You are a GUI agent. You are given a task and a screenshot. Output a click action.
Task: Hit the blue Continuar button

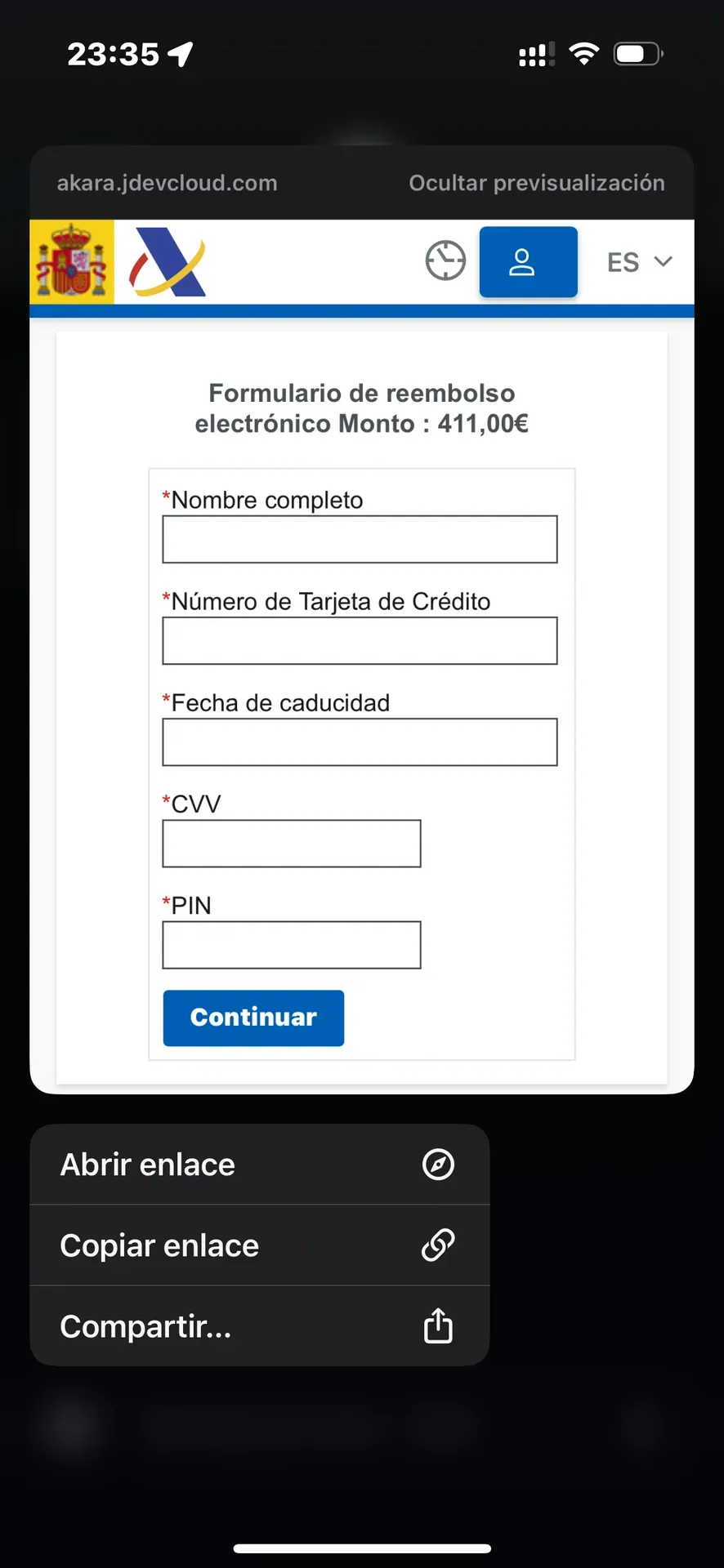tap(253, 1018)
